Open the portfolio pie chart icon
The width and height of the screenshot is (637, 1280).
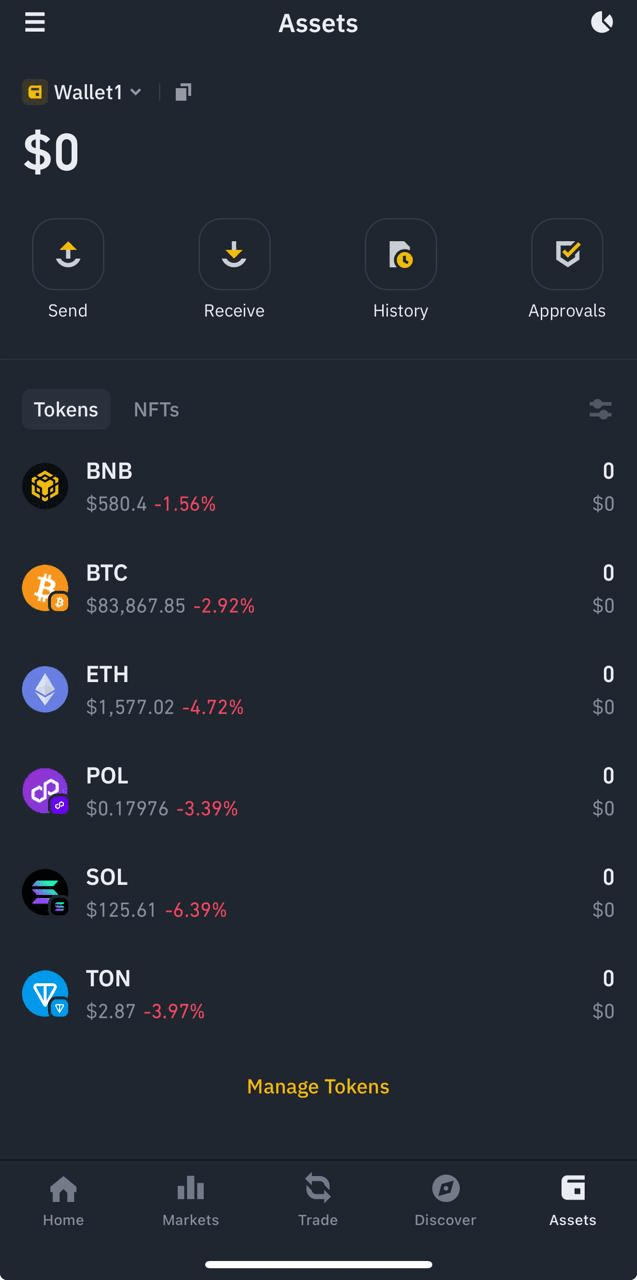pyautogui.click(x=602, y=22)
